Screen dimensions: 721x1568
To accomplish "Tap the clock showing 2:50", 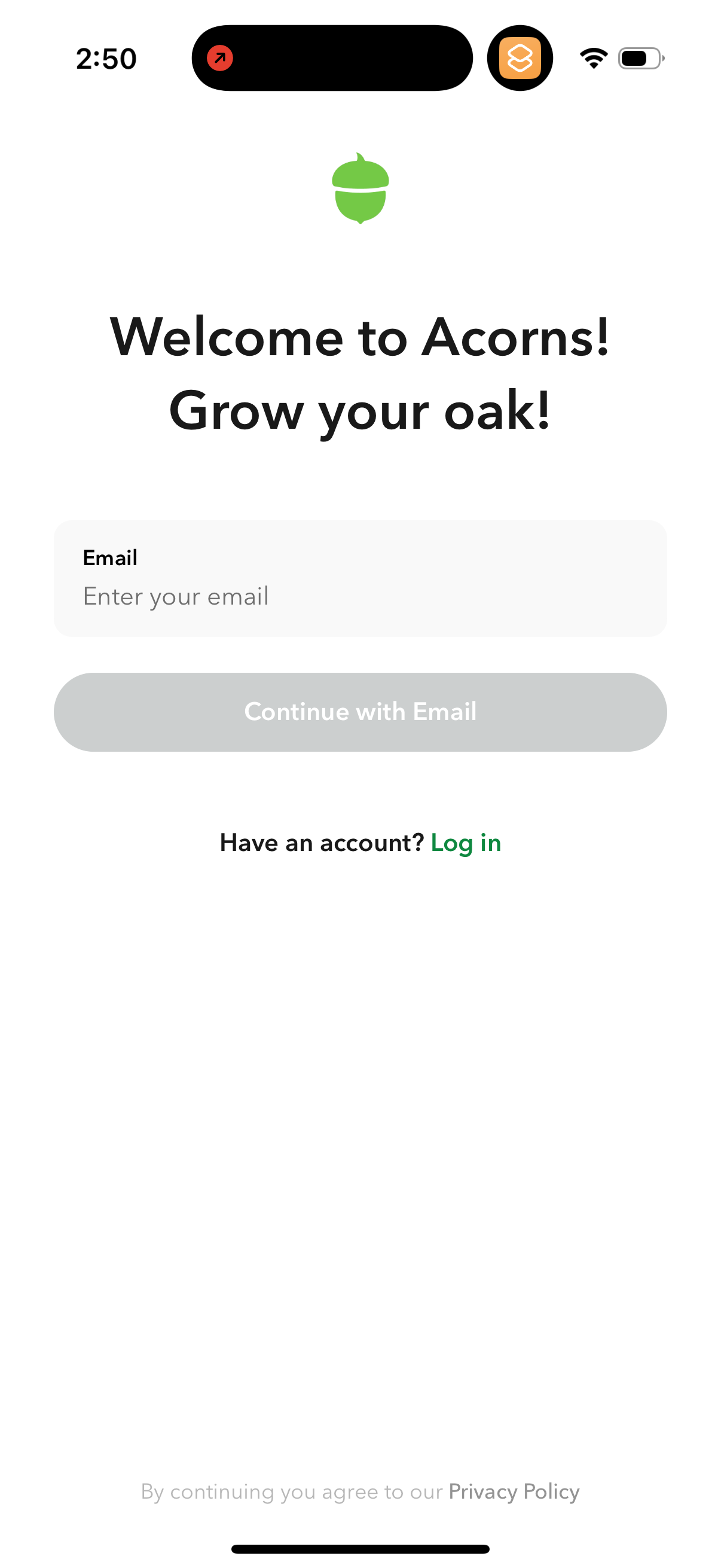I will (x=105, y=58).
